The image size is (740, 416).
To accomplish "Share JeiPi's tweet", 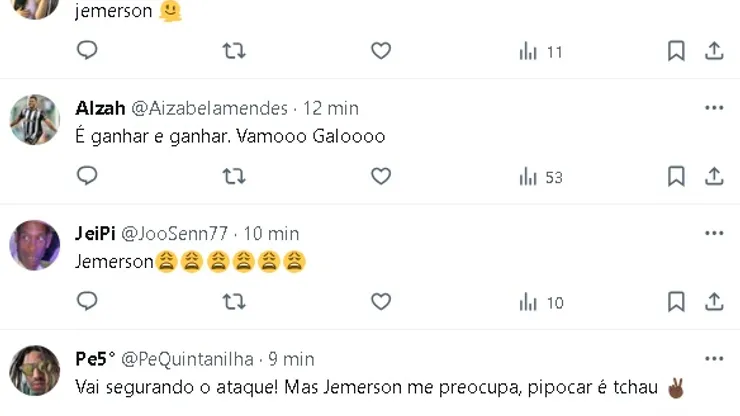I will coord(714,301).
